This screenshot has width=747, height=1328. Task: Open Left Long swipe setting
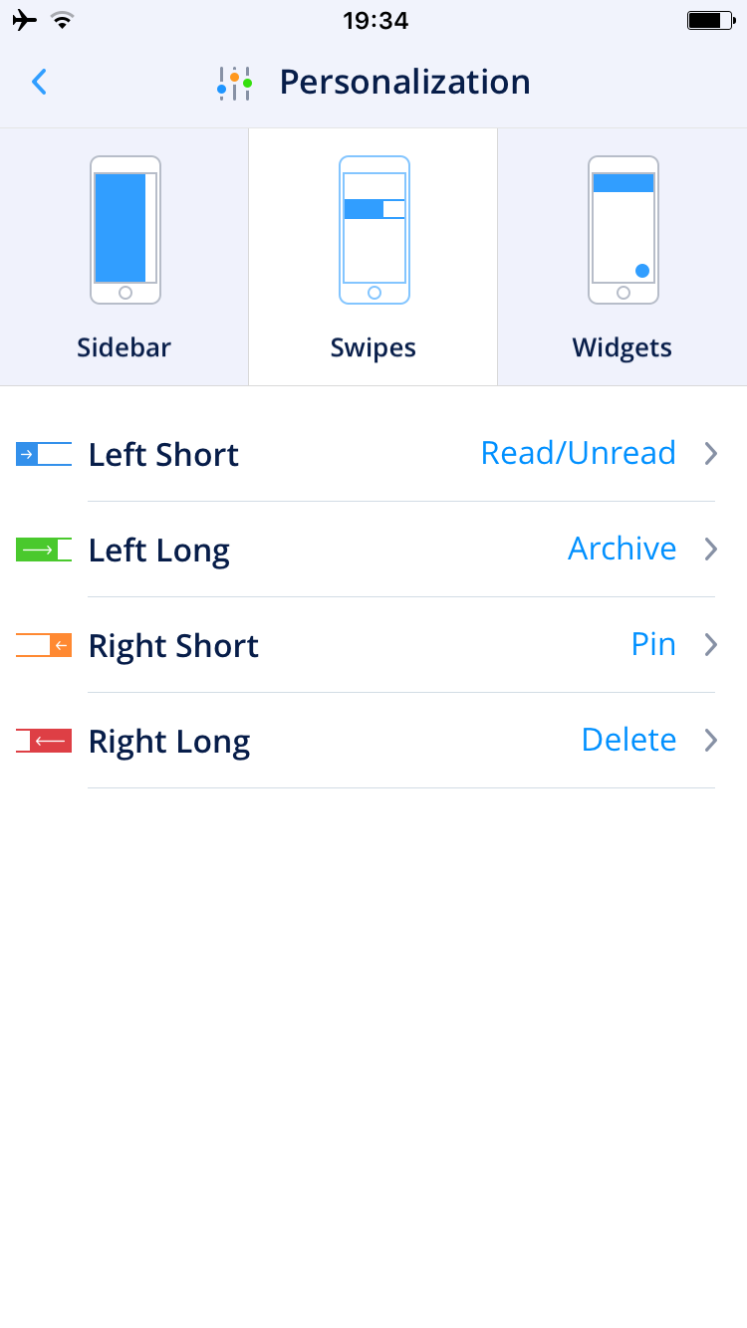pos(373,549)
